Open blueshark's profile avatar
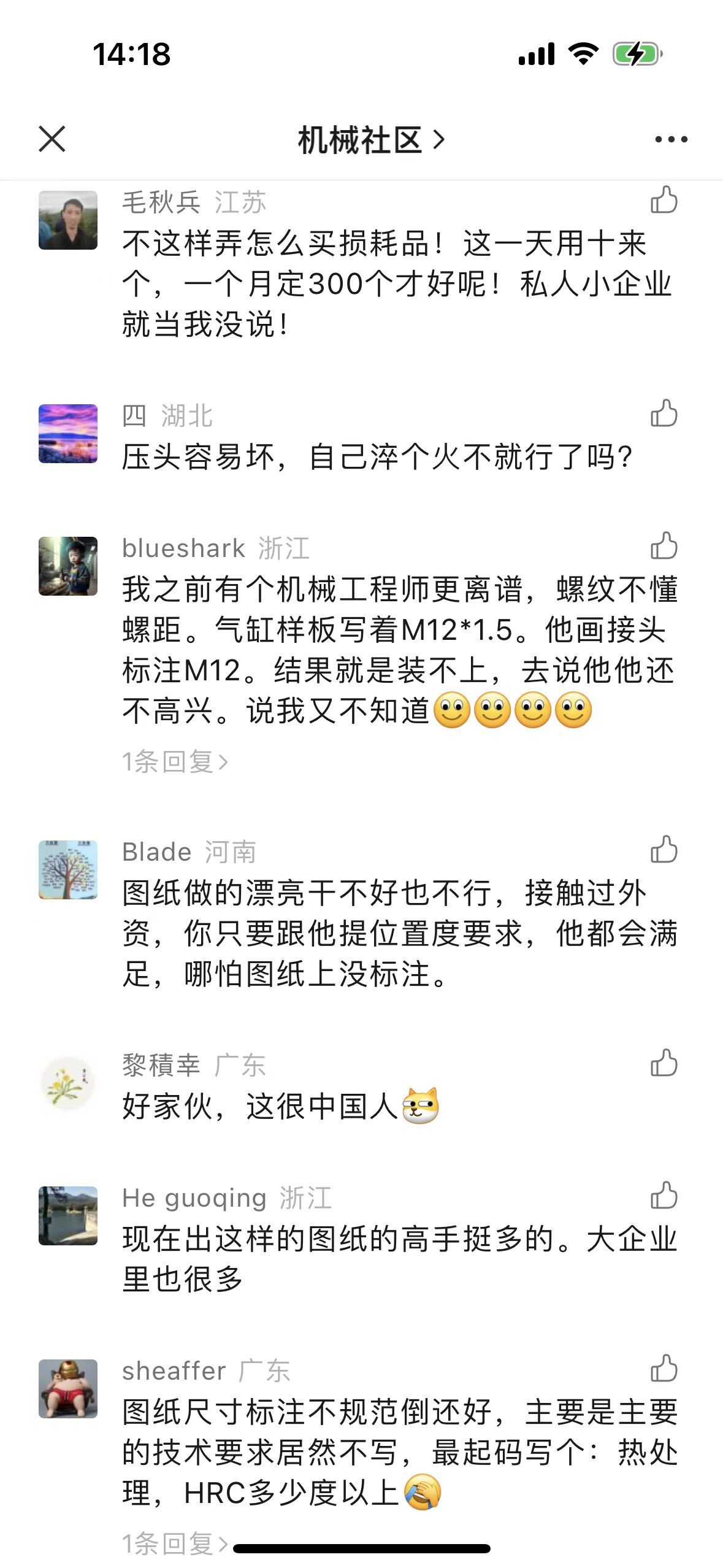The height and width of the screenshot is (1568, 723). pyautogui.click(x=68, y=566)
